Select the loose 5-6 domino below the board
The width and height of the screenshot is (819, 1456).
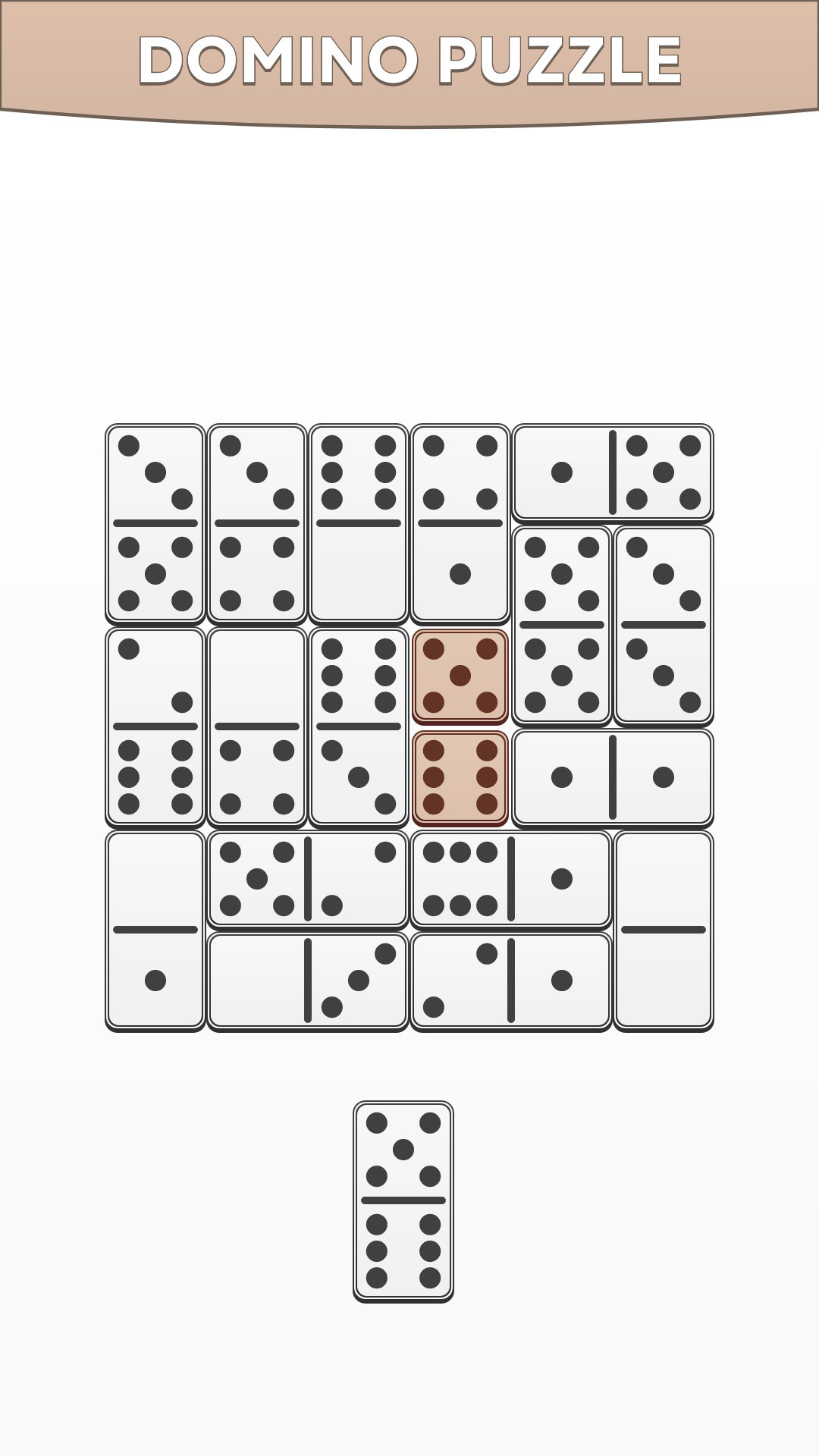click(x=403, y=1200)
